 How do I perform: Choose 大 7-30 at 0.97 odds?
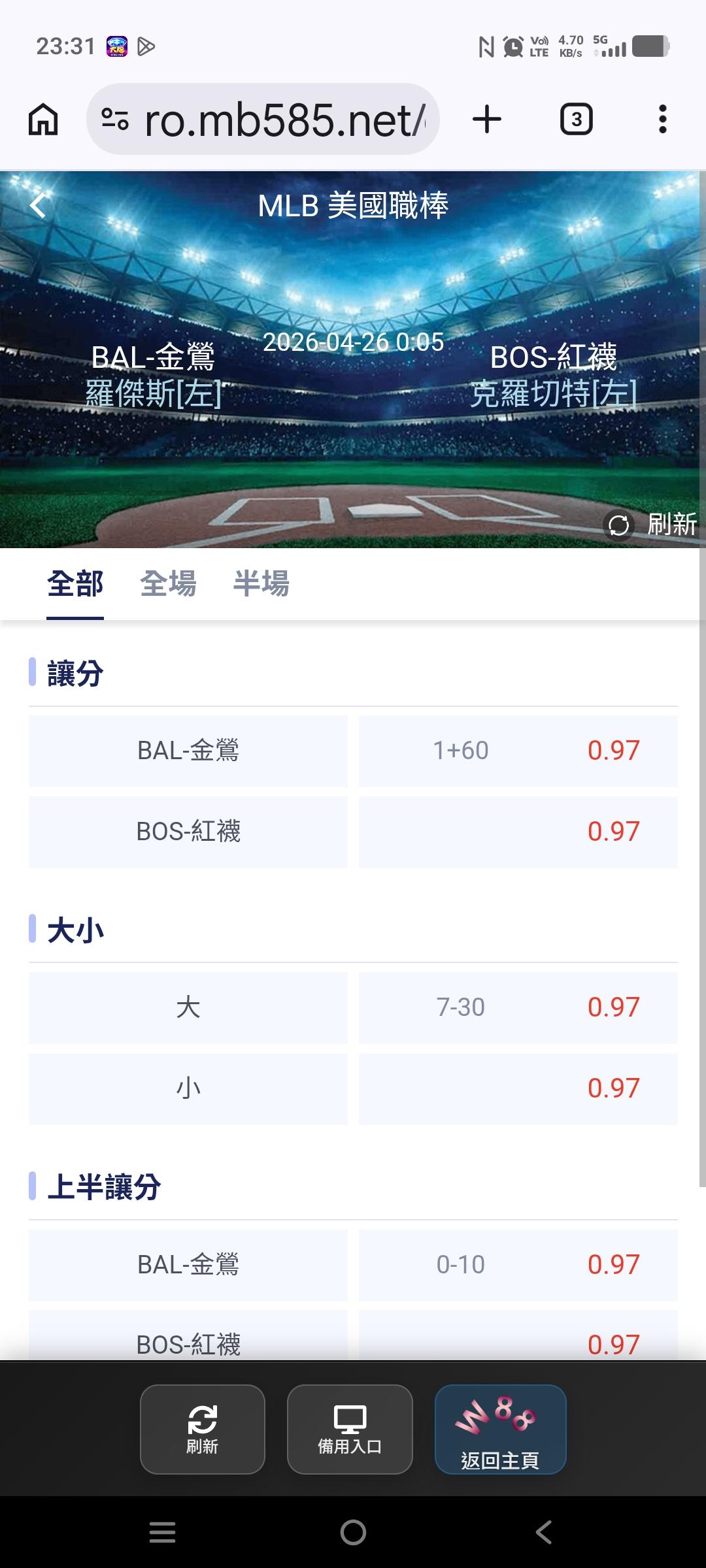click(518, 1007)
